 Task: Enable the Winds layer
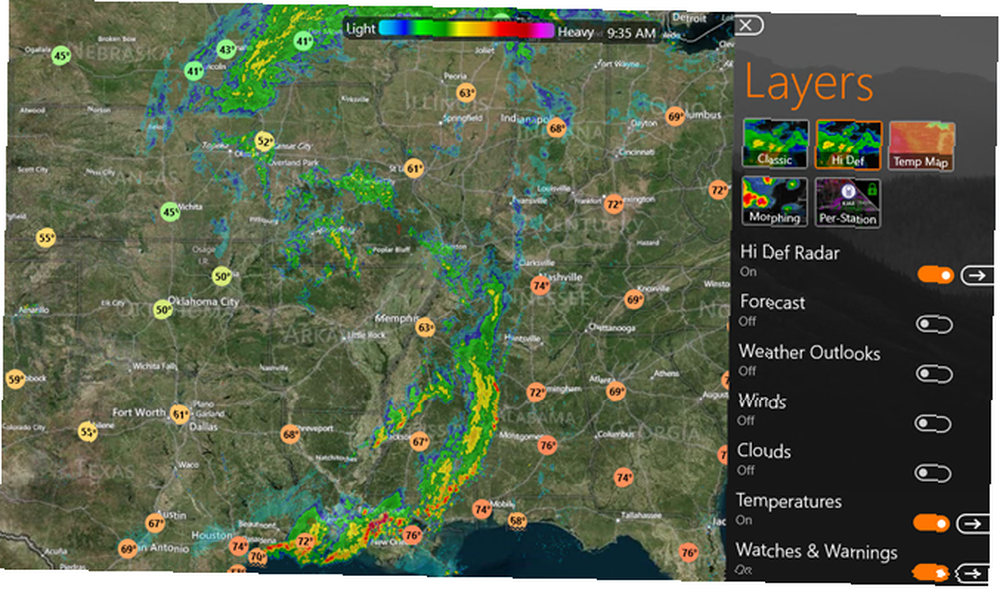pos(933,424)
